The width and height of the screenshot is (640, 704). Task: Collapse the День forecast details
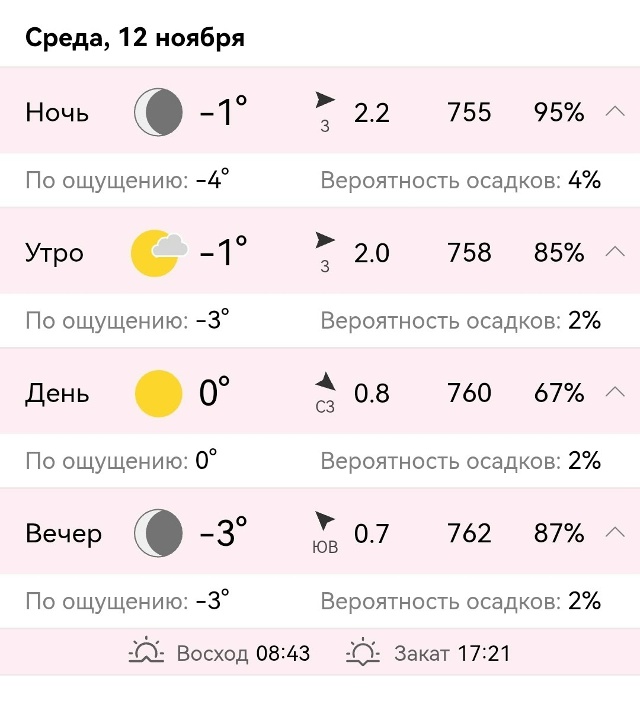tap(615, 392)
